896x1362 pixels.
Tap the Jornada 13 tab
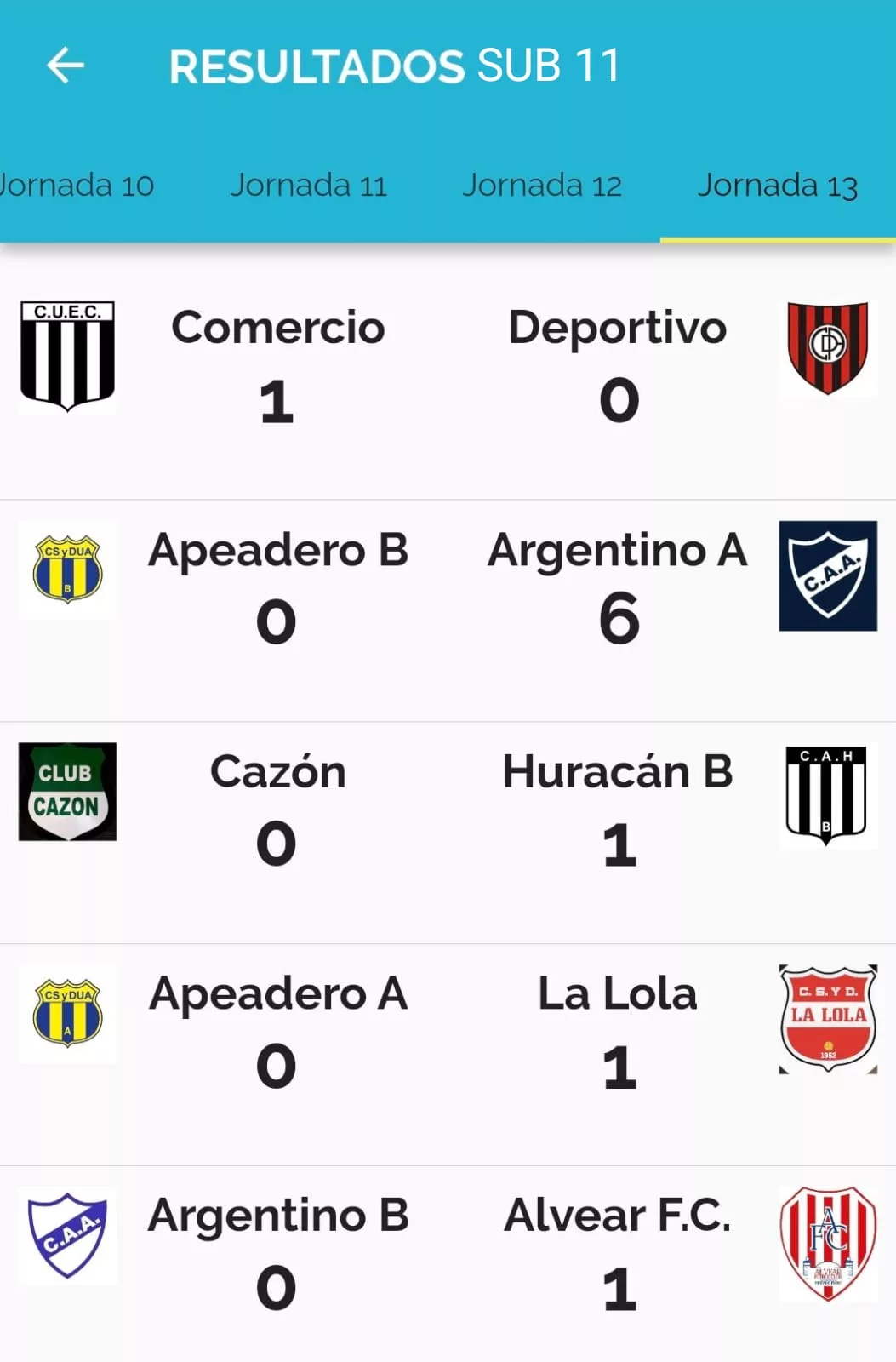pyautogui.click(x=777, y=186)
